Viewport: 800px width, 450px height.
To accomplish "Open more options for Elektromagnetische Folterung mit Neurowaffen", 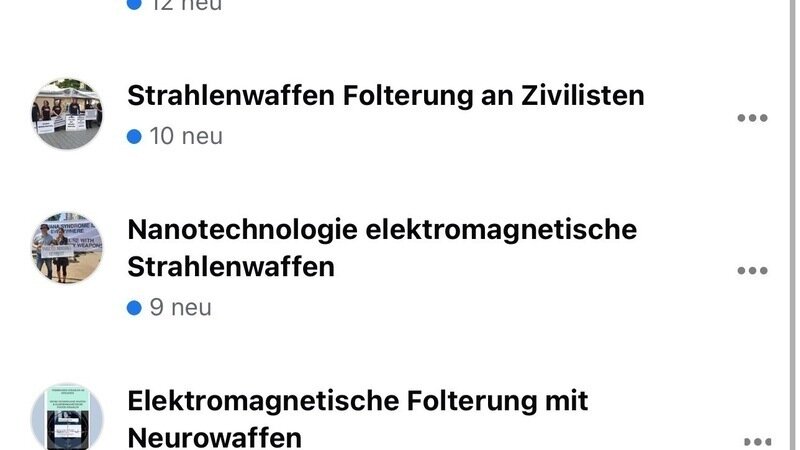I will coord(757,441).
